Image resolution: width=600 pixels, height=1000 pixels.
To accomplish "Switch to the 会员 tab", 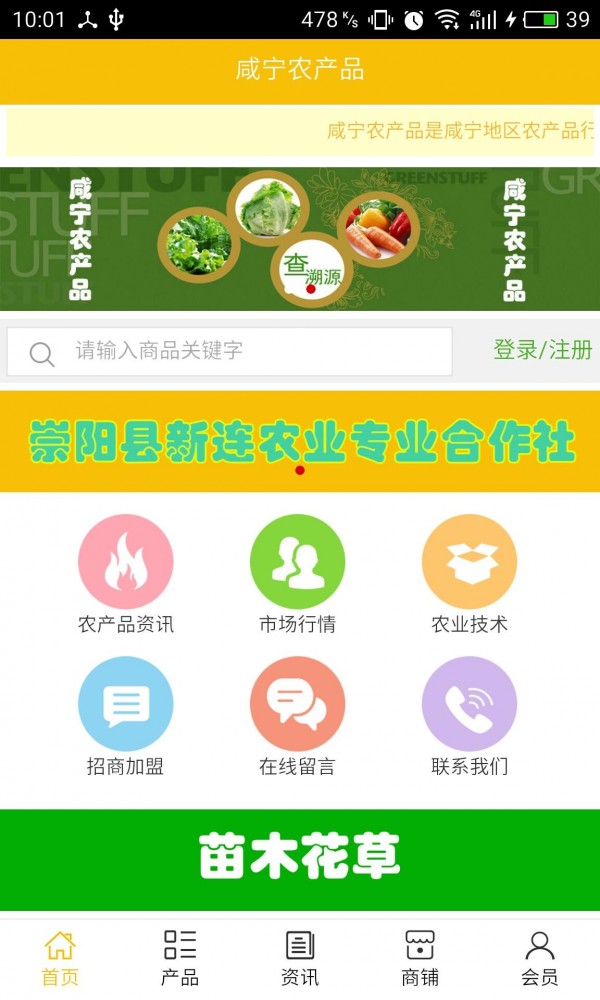I will [x=540, y=958].
